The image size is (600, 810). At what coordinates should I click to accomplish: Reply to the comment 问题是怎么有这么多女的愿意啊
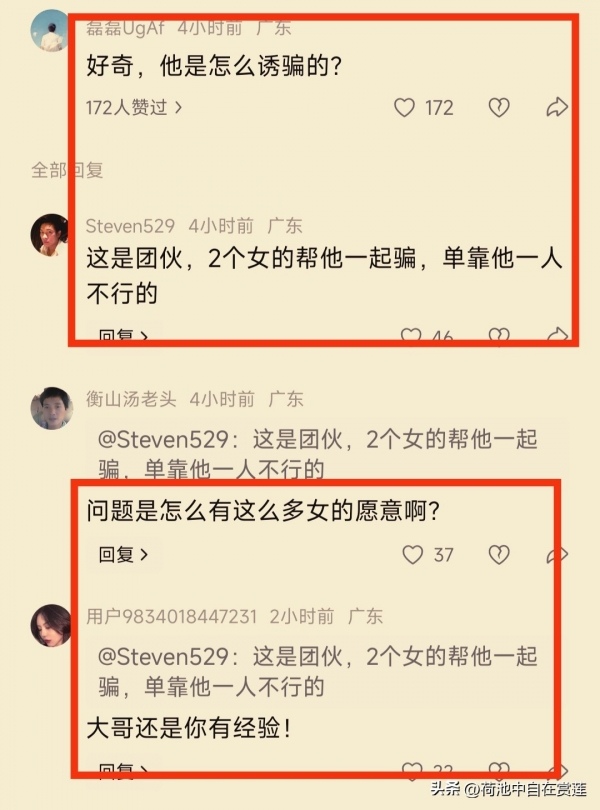coord(123,554)
